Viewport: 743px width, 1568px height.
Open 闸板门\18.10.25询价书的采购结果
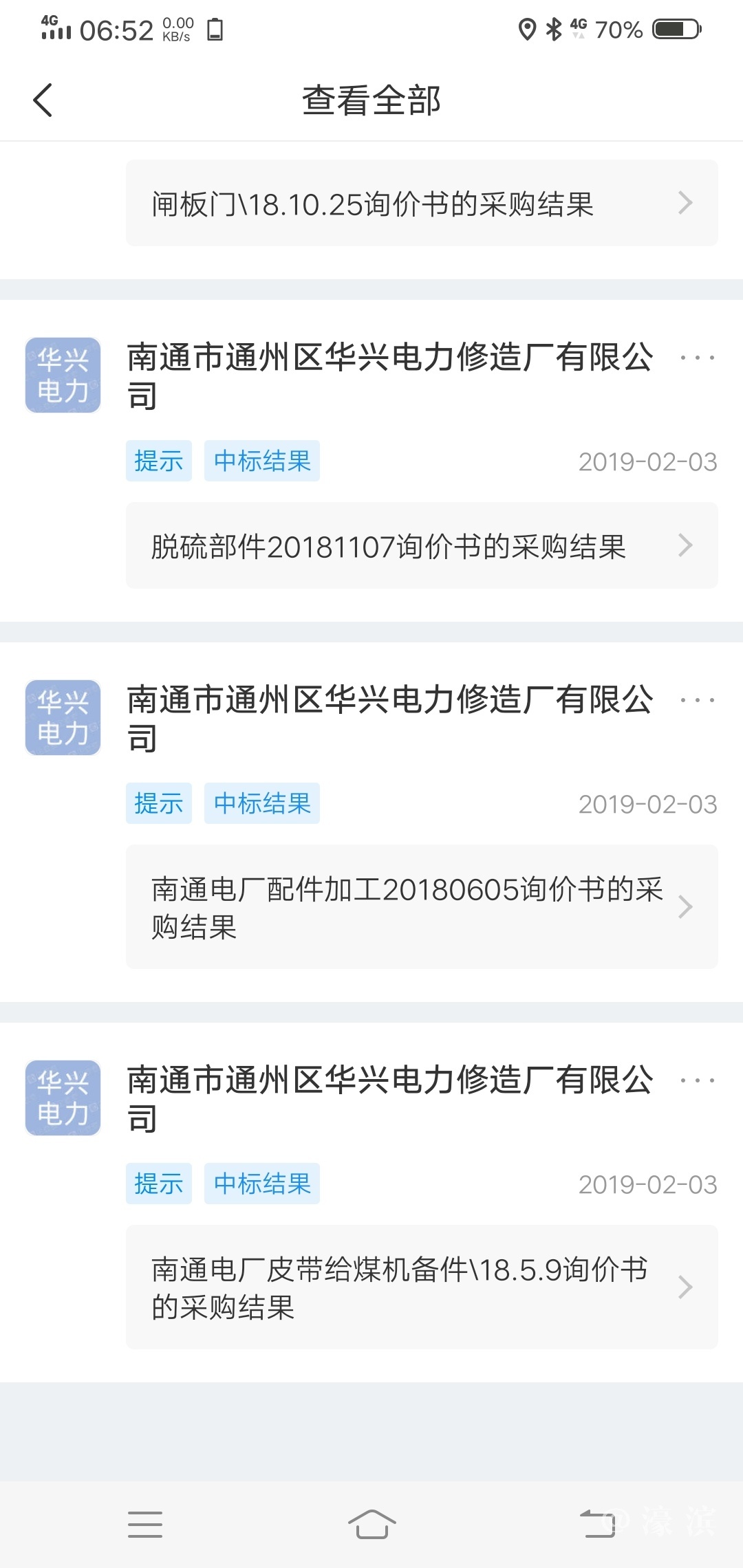pyautogui.click(x=421, y=204)
